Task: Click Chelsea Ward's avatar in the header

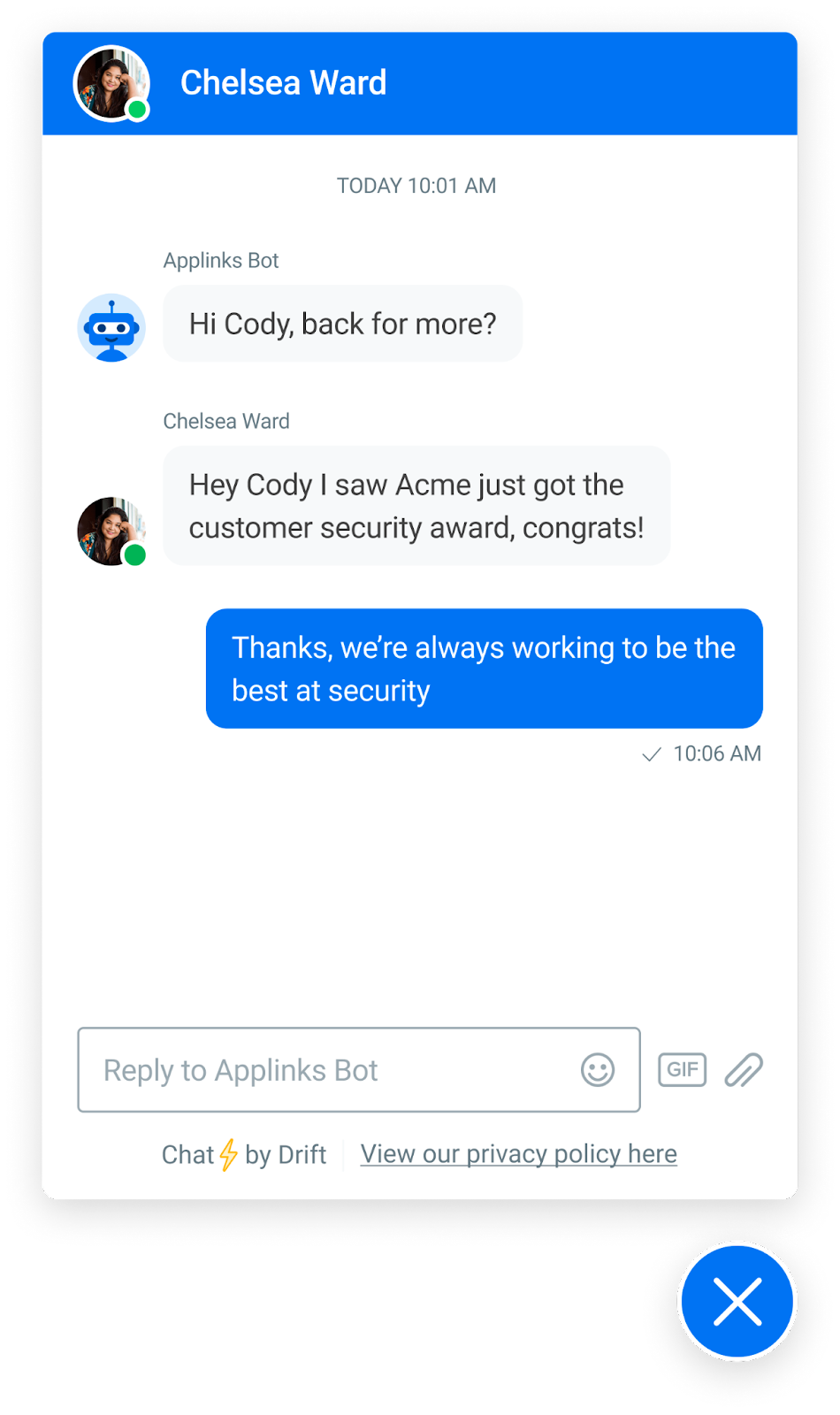Action: coord(108,82)
